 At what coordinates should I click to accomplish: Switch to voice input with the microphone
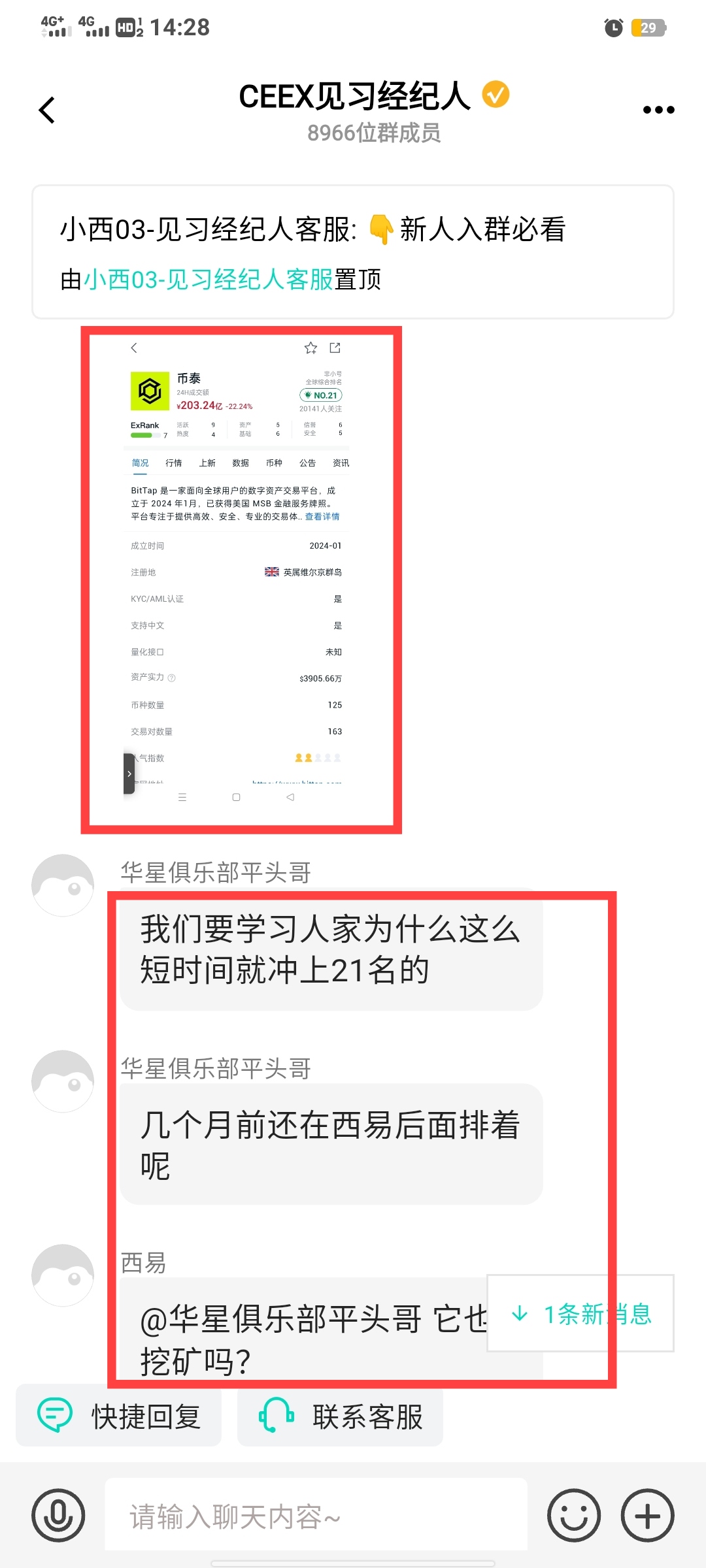58,1515
